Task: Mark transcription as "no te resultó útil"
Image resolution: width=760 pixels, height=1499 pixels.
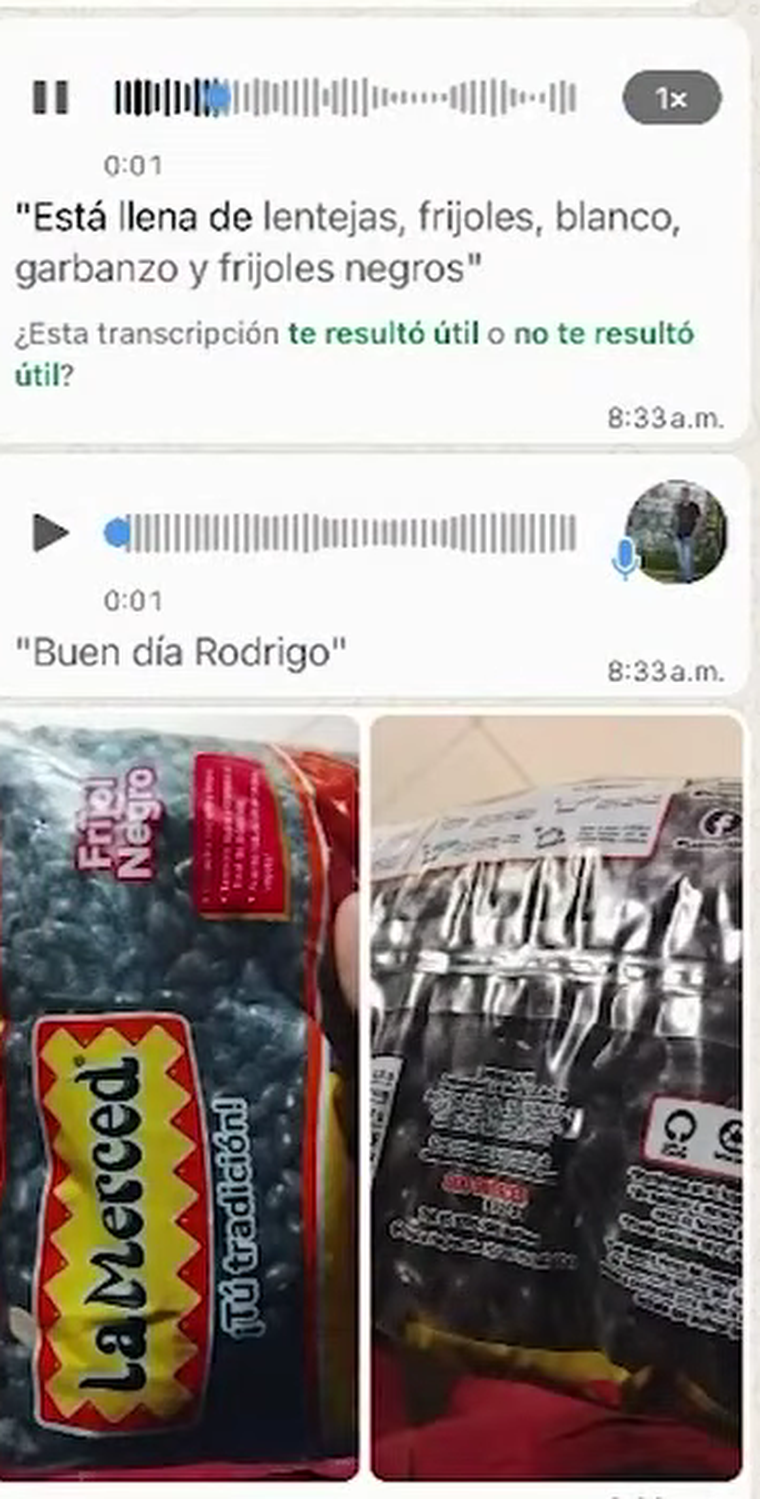Action: point(603,334)
